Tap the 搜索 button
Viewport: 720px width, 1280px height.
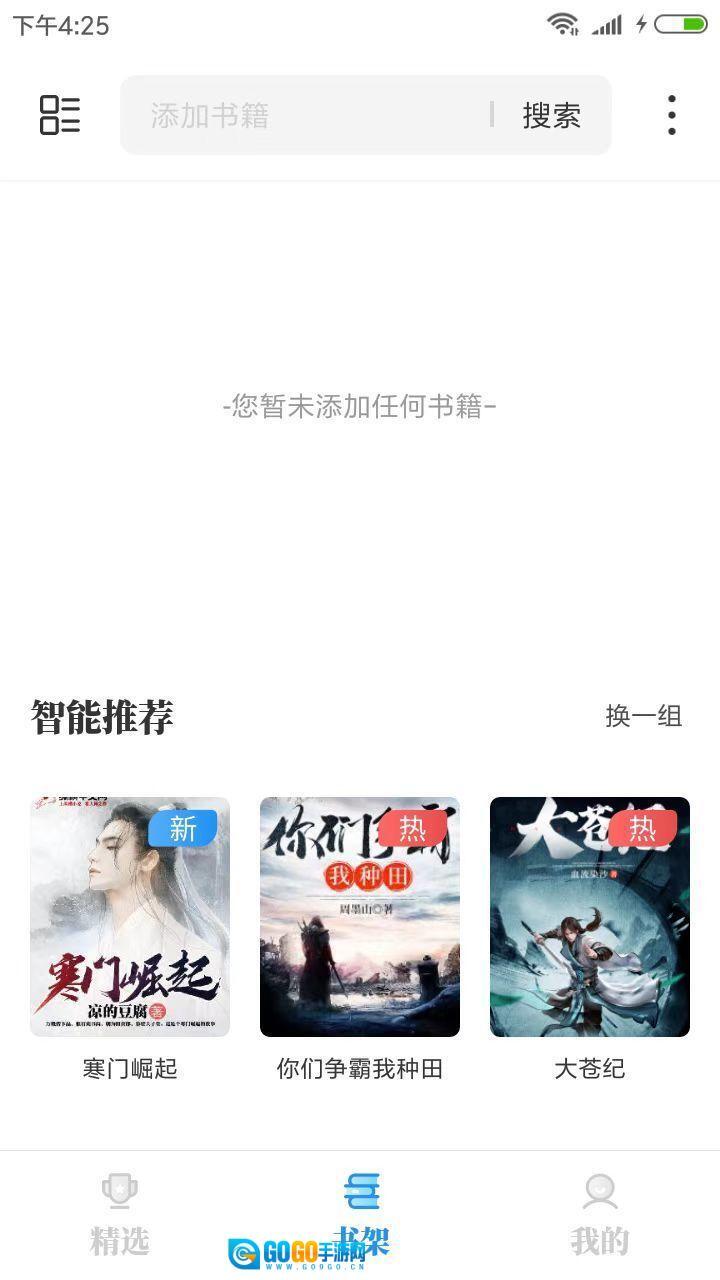pos(551,115)
